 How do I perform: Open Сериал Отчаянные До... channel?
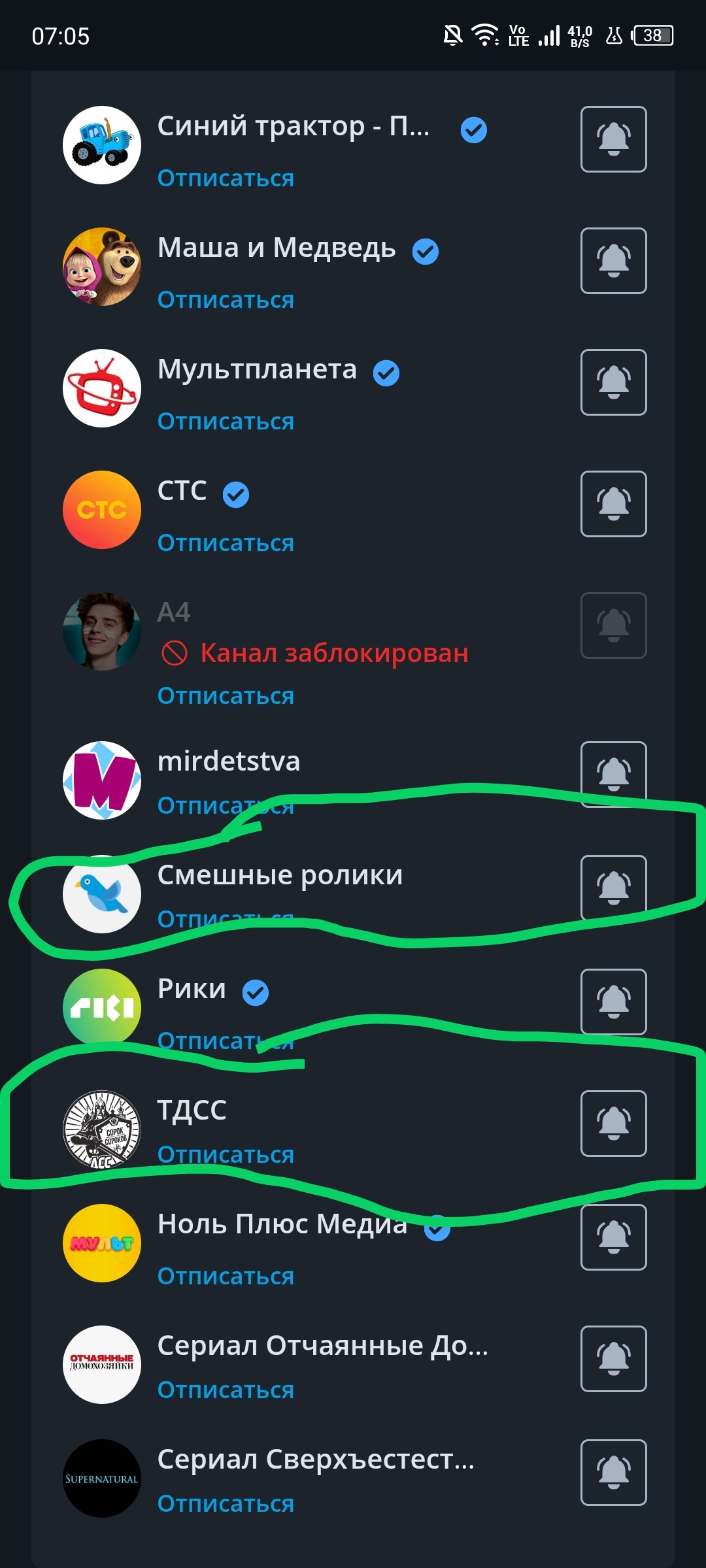[322, 1346]
